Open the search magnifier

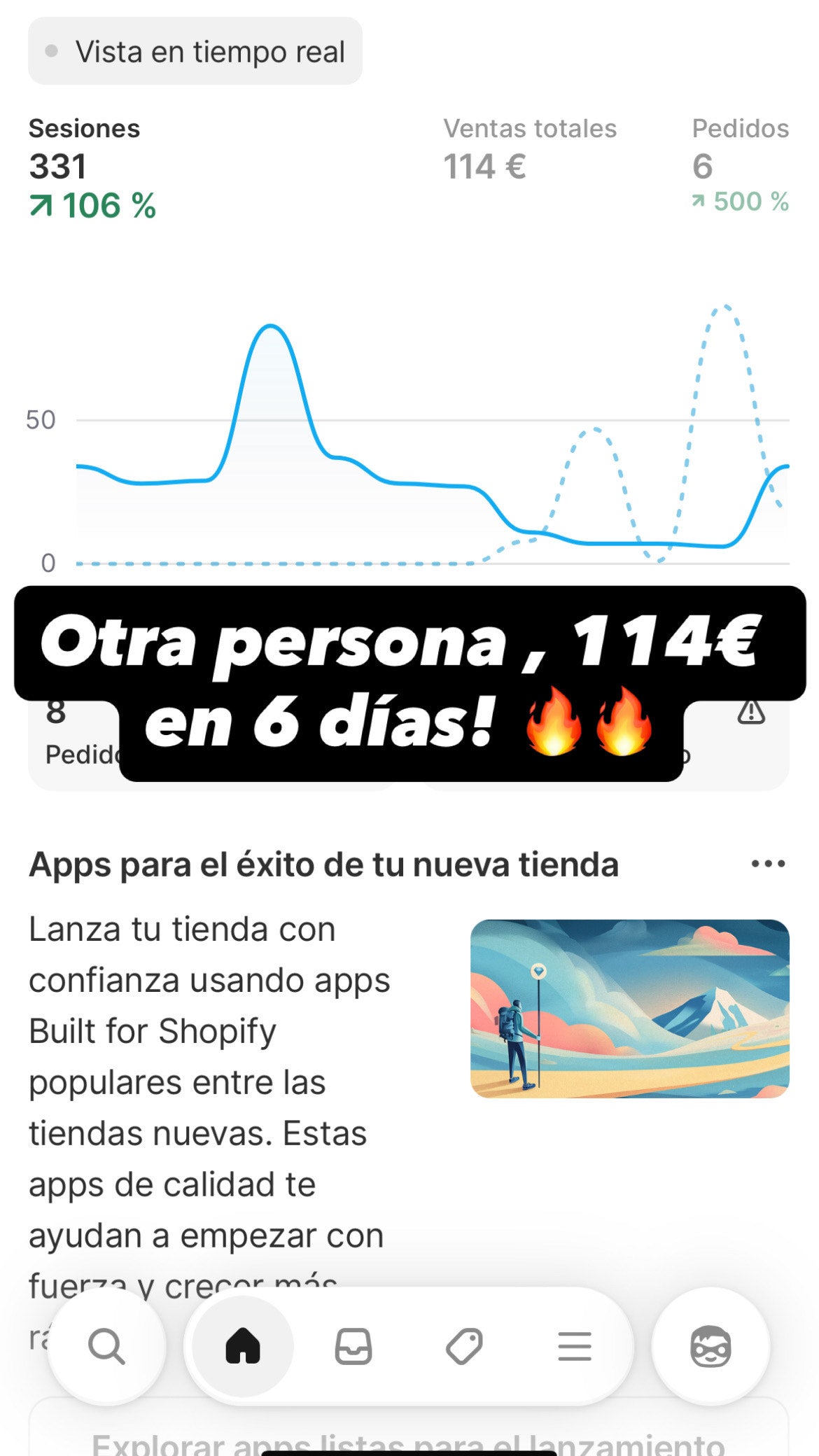tap(106, 1345)
